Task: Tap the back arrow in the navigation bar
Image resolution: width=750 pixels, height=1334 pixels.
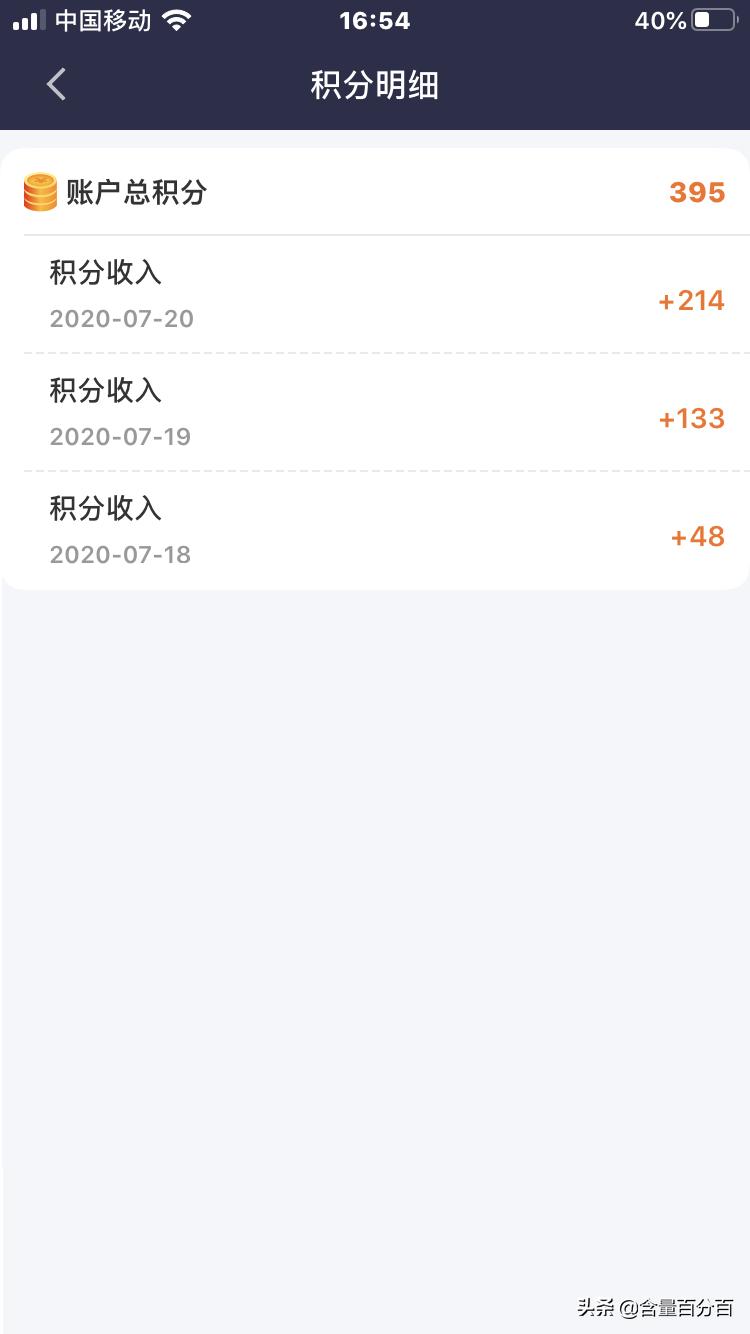Action: pos(55,84)
